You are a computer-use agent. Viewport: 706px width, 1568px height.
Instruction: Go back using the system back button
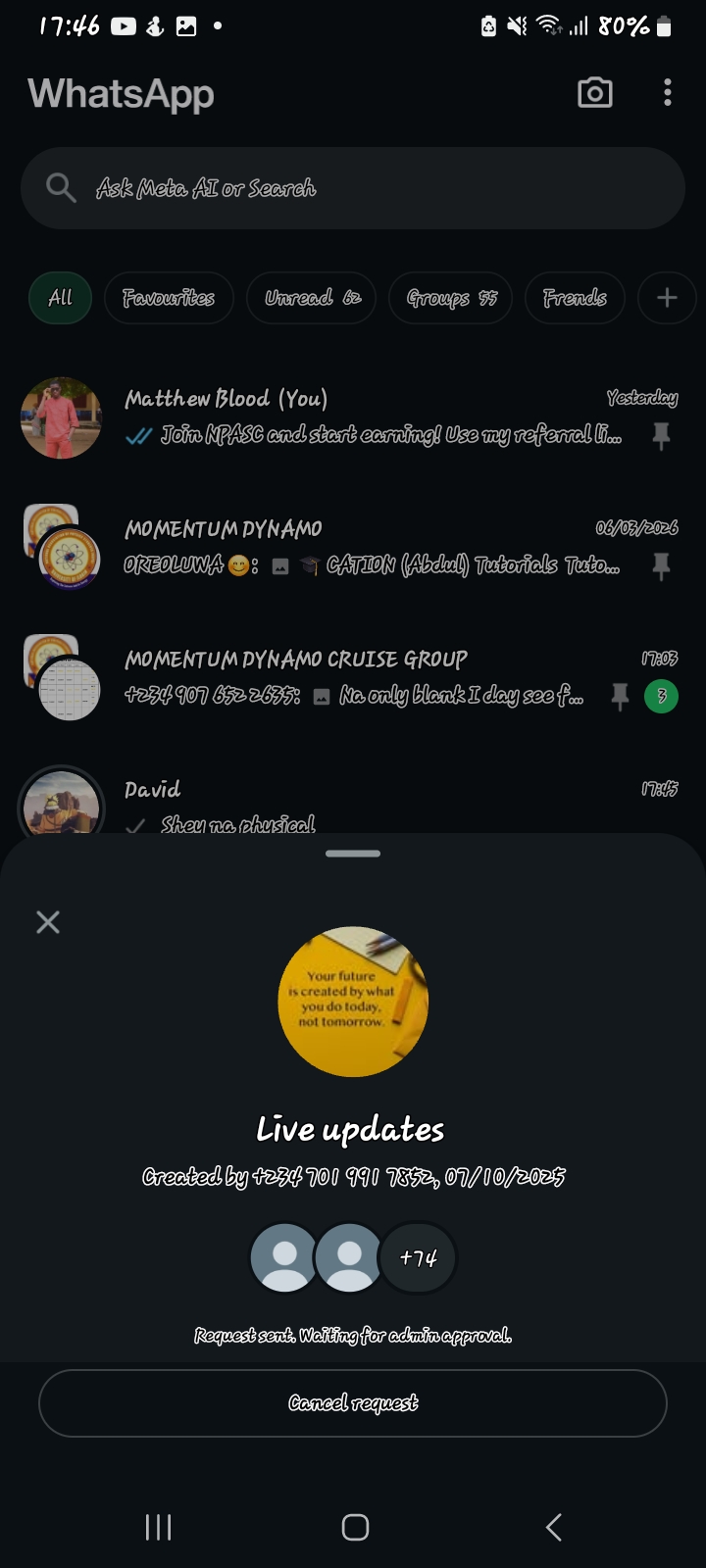[554, 1527]
